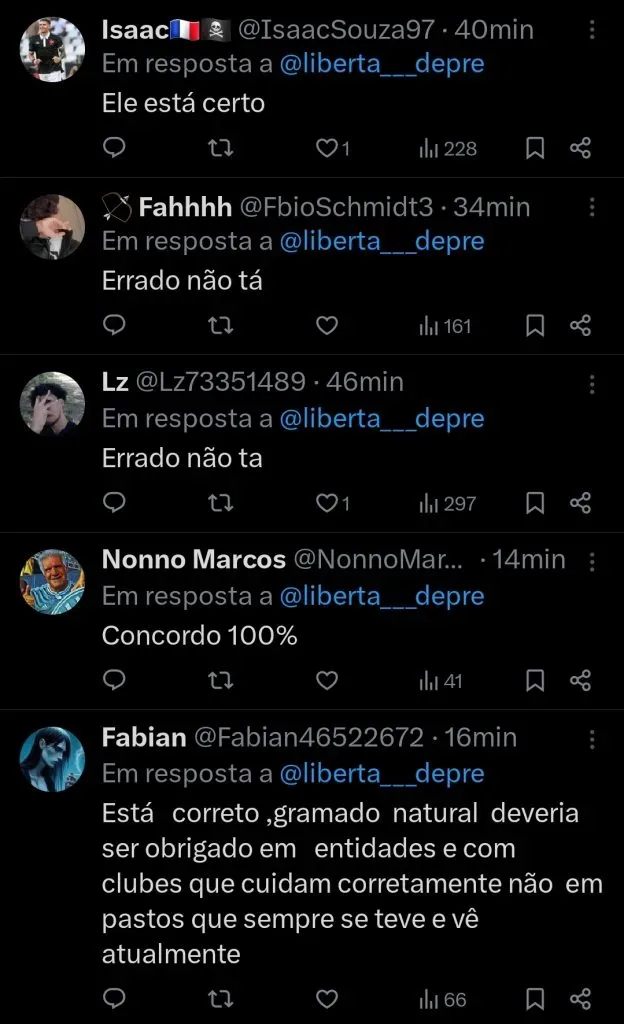
Task: Bookmark Nonno Marcos's reply
Action: pos(535,681)
